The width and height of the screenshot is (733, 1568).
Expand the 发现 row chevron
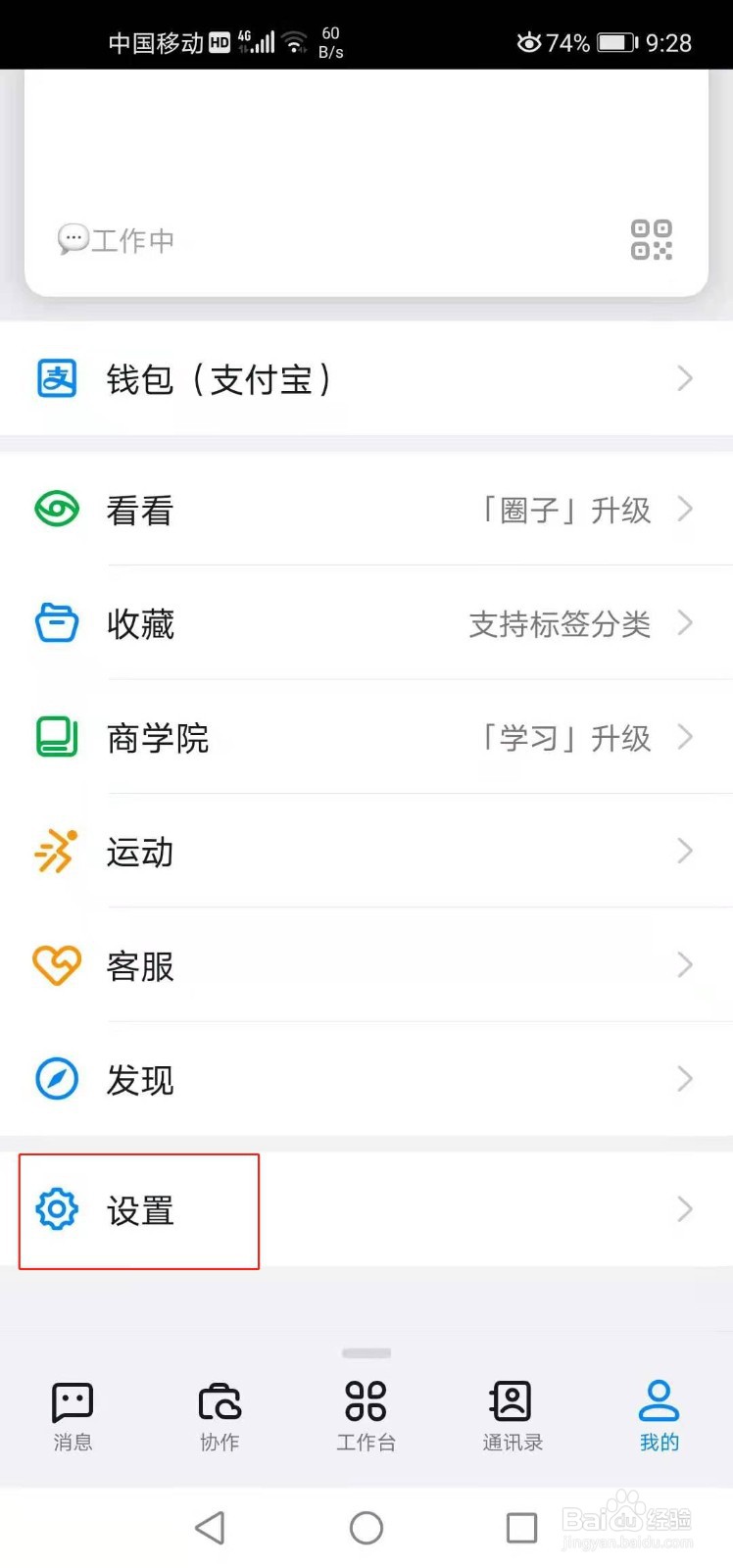(685, 1079)
